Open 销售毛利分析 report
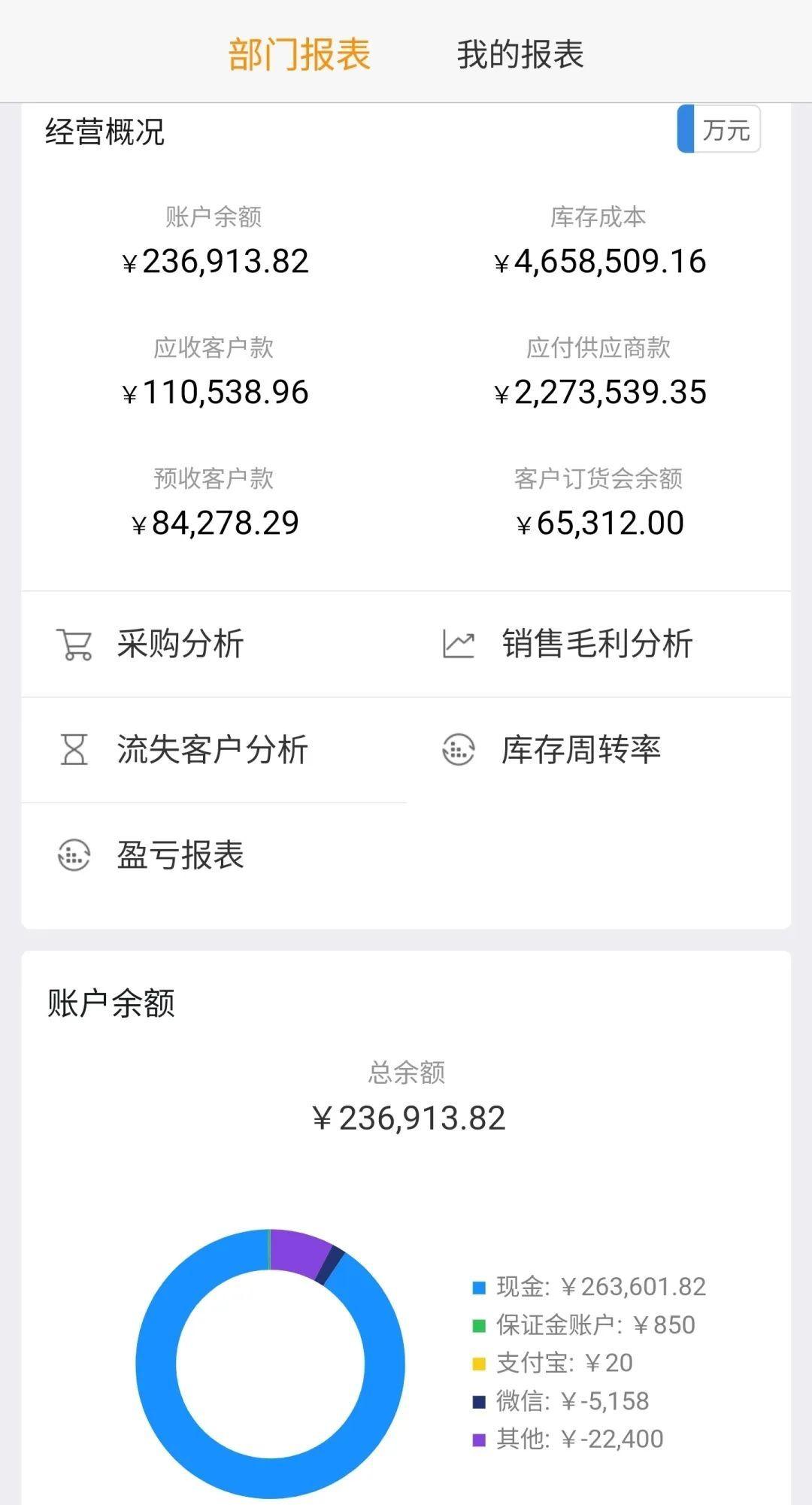The height and width of the screenshot is (1505, 812). tap(596, 644)
